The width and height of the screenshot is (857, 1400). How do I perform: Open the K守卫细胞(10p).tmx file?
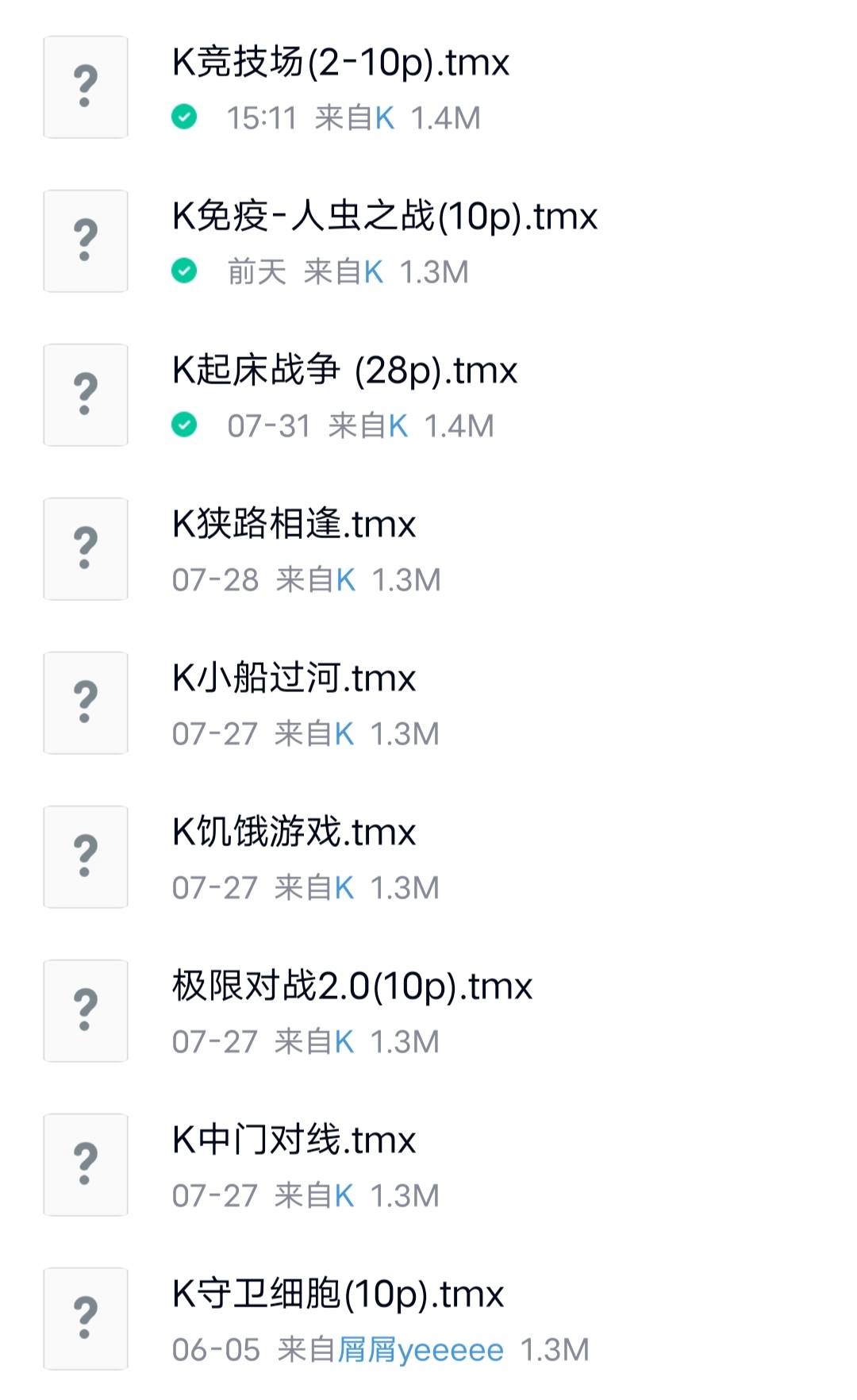pyautogui.click(x=337, y=1294)
